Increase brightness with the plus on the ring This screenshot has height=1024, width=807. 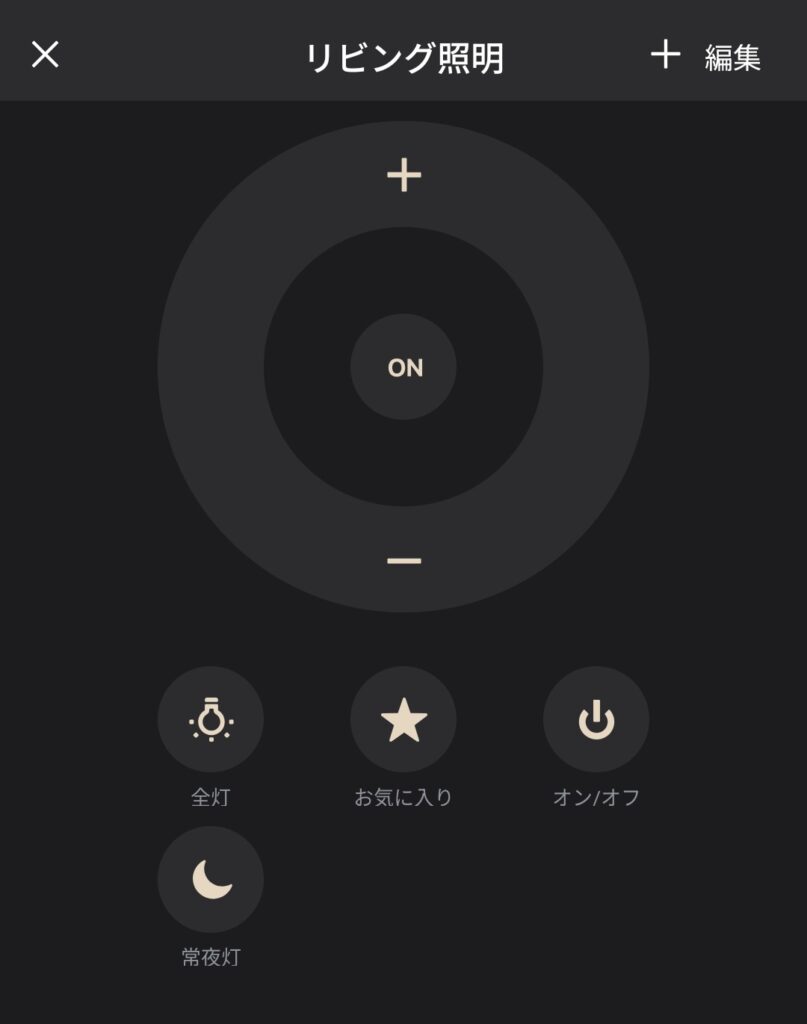tap(404, 176)
